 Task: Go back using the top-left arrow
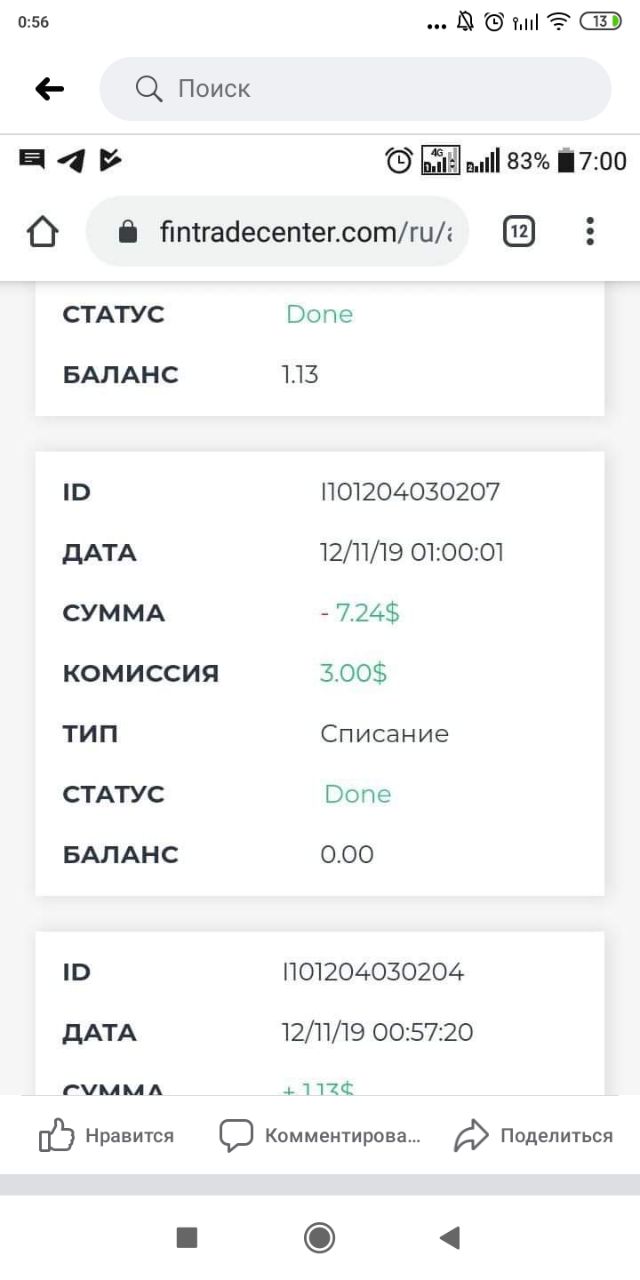[x=49, y=89]
